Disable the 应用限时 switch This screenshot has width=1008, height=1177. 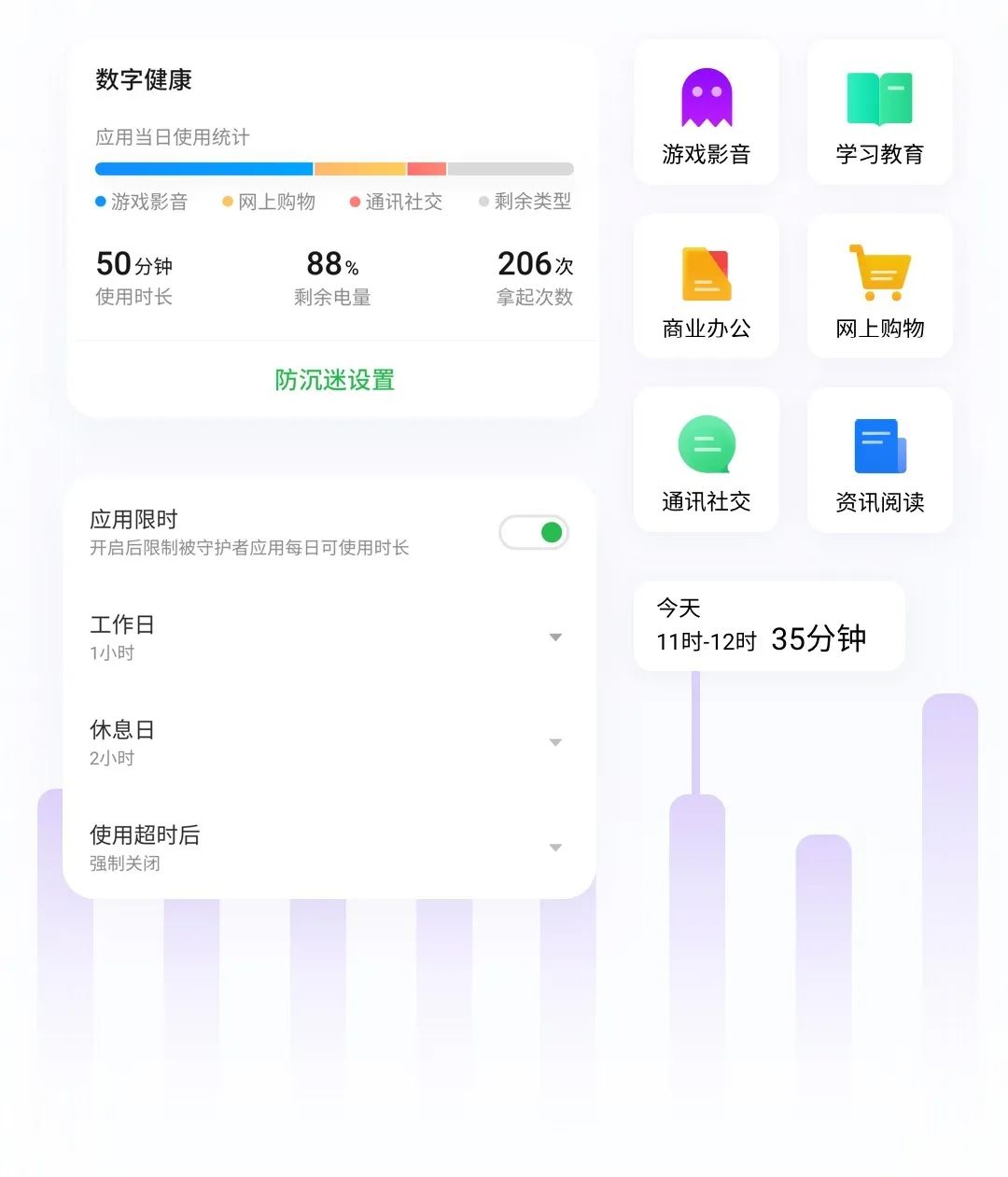[x=533, y=532]
